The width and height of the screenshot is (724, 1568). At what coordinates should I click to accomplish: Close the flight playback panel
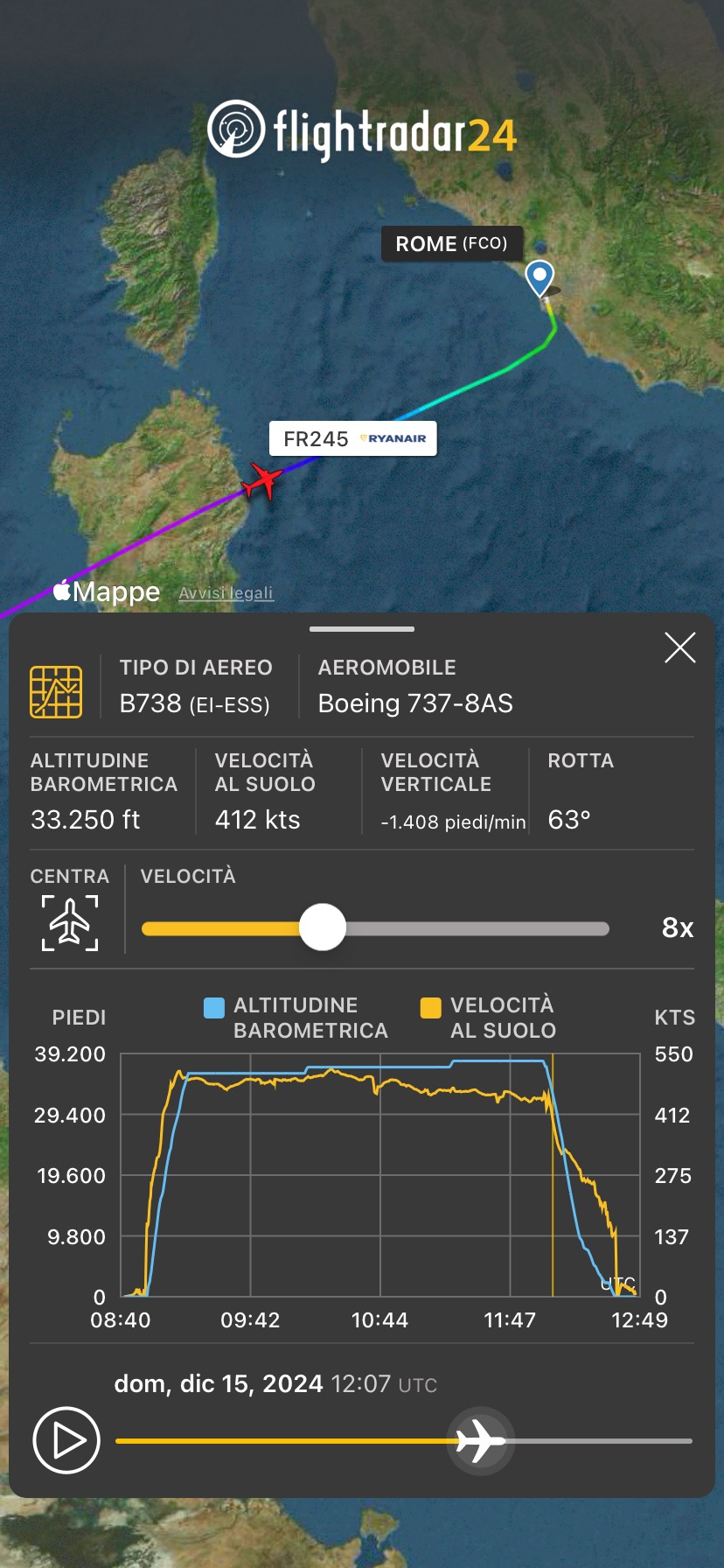click(x=679, y=648)
